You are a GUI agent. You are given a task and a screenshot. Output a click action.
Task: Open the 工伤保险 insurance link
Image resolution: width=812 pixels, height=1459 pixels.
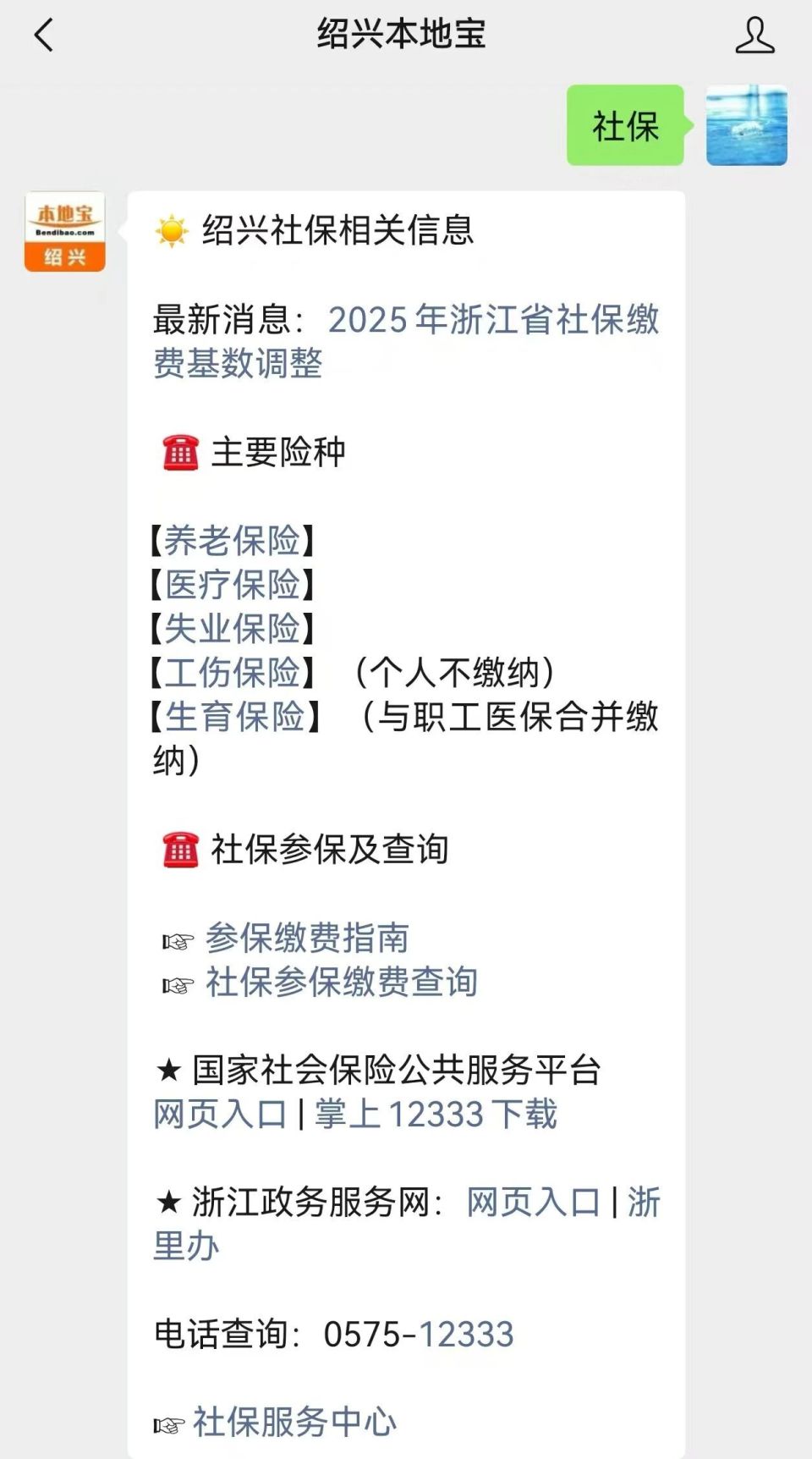[230, 674]
